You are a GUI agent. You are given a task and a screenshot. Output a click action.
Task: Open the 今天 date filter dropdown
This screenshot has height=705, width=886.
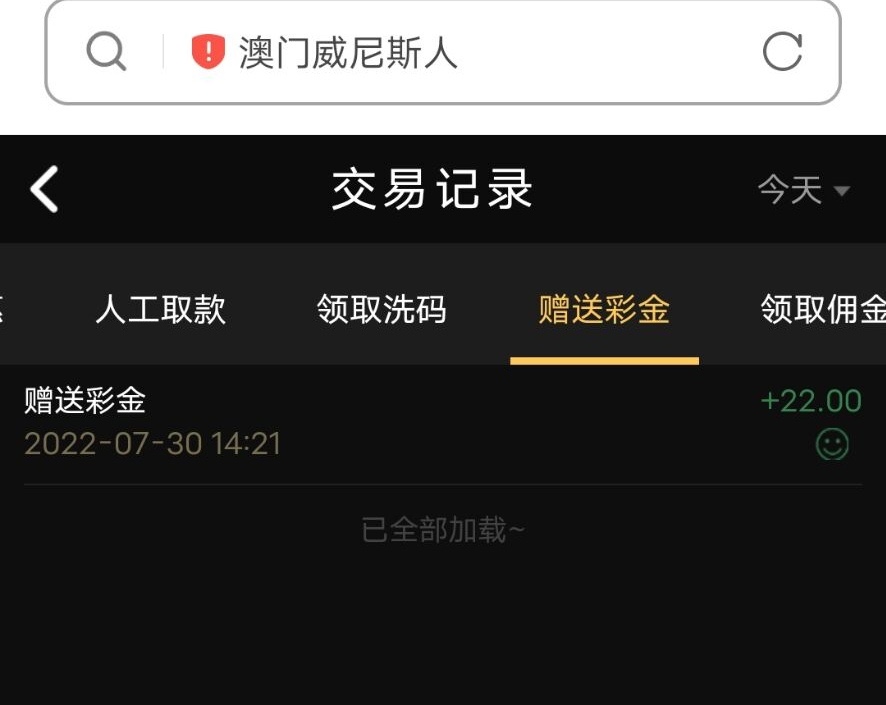click(803, 189)
